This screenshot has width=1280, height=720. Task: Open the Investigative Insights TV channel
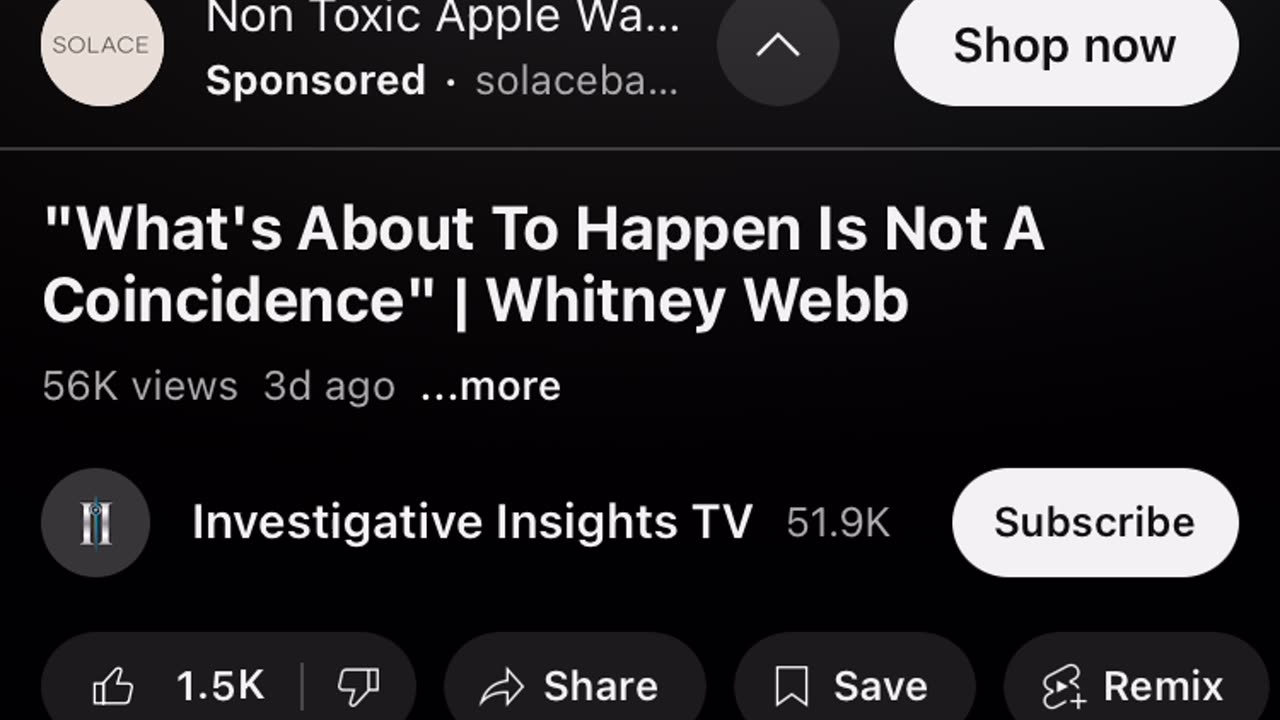pos(470,522)
